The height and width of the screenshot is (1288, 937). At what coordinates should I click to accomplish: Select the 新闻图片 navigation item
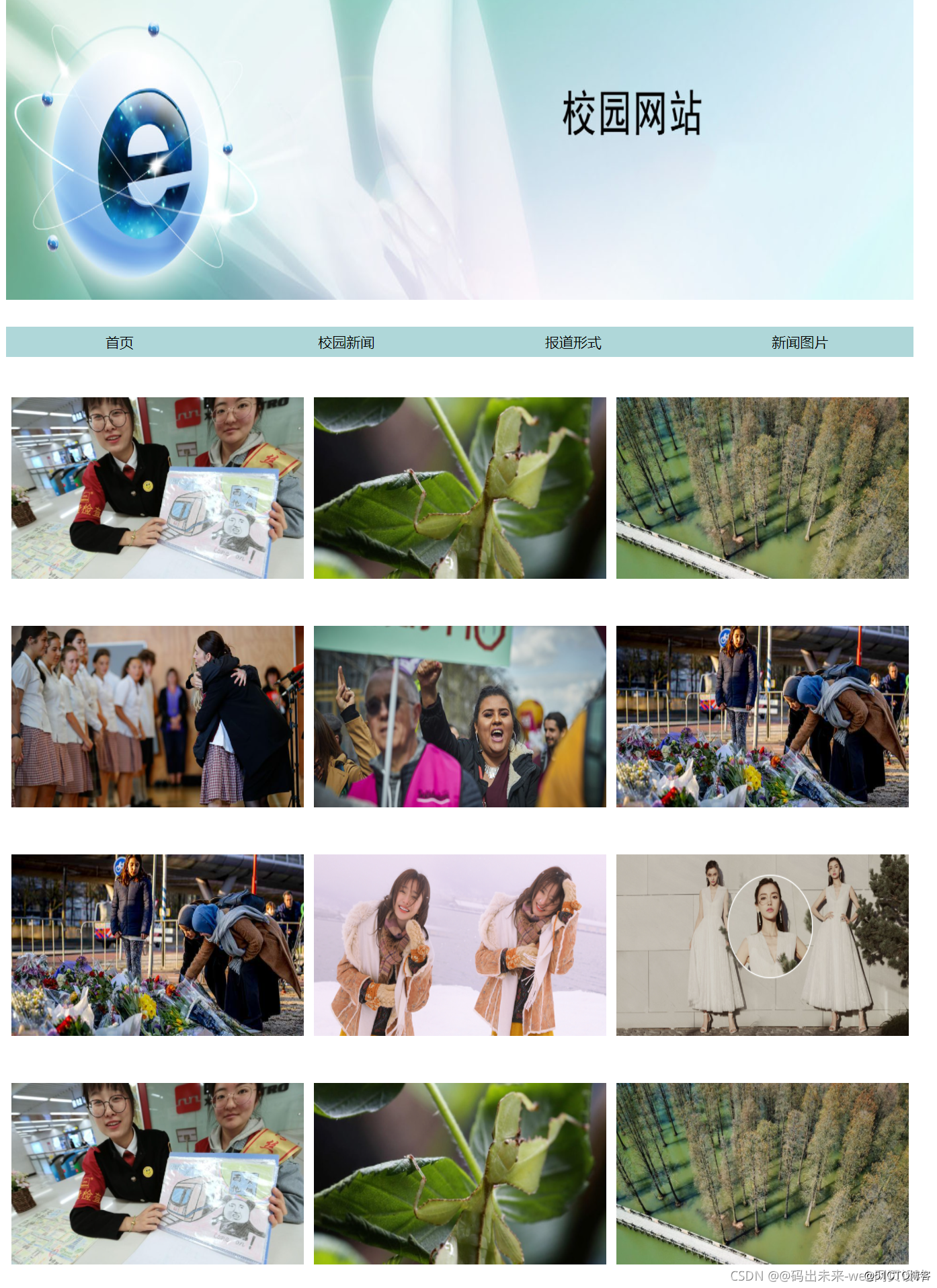[799, 343]
